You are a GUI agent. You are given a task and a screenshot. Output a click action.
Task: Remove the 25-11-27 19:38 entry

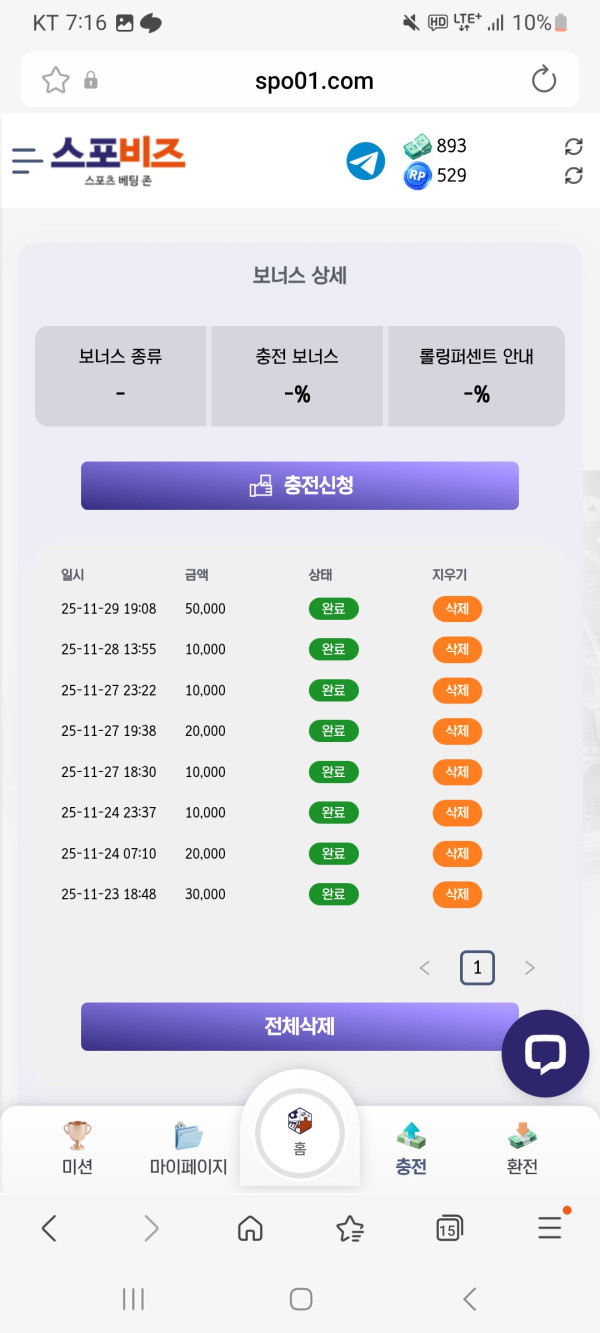457,731
